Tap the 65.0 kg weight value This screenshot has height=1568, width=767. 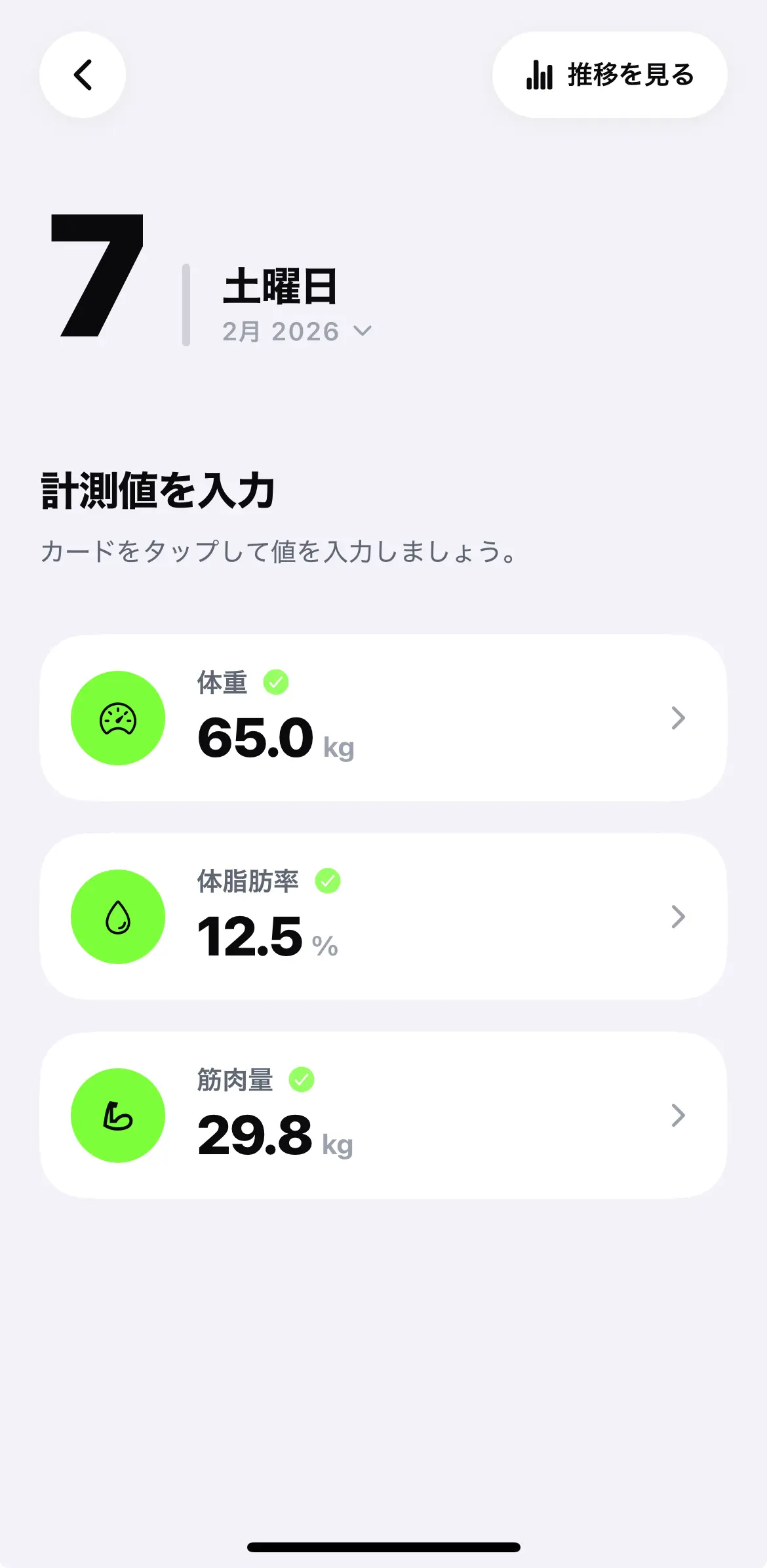[258, 737]
